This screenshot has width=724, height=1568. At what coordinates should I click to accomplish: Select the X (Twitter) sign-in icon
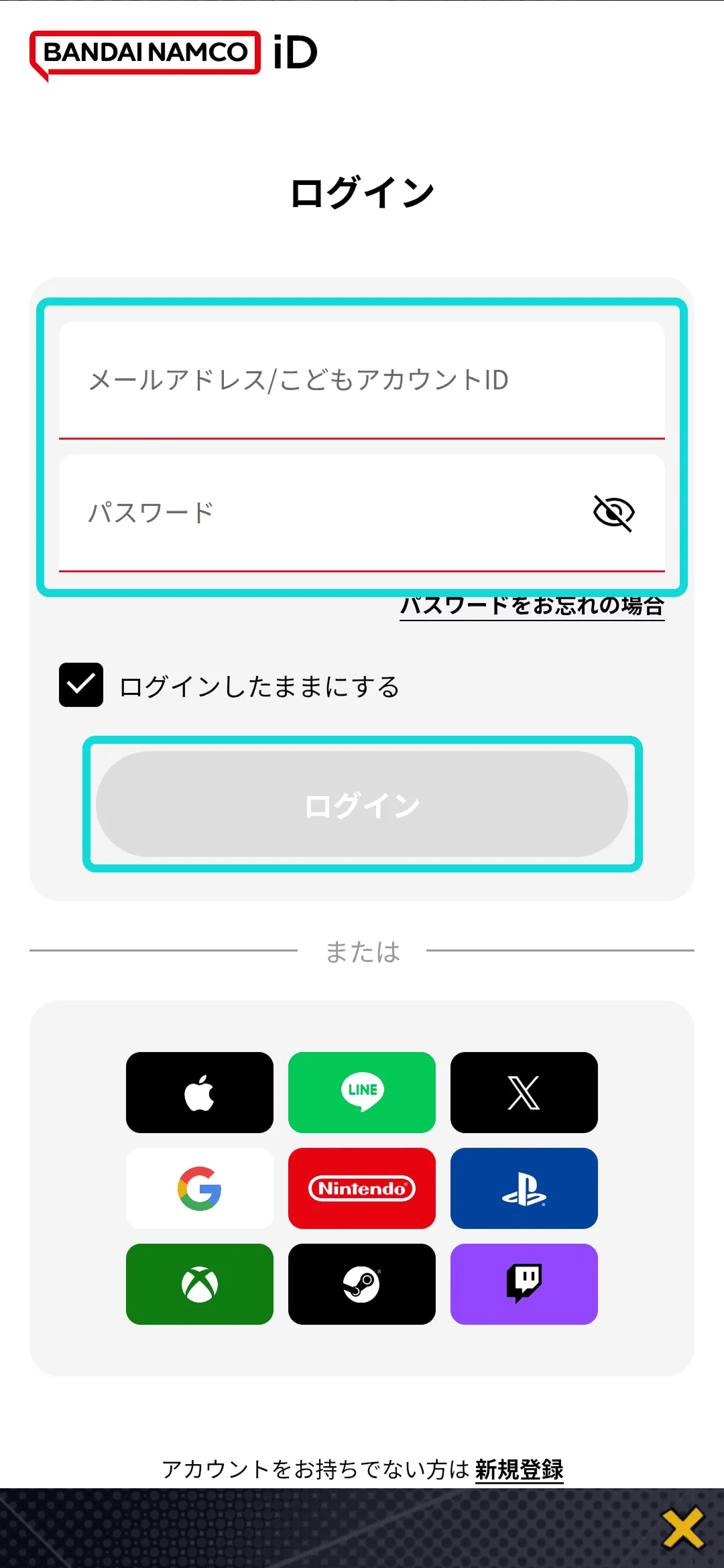524,1091
